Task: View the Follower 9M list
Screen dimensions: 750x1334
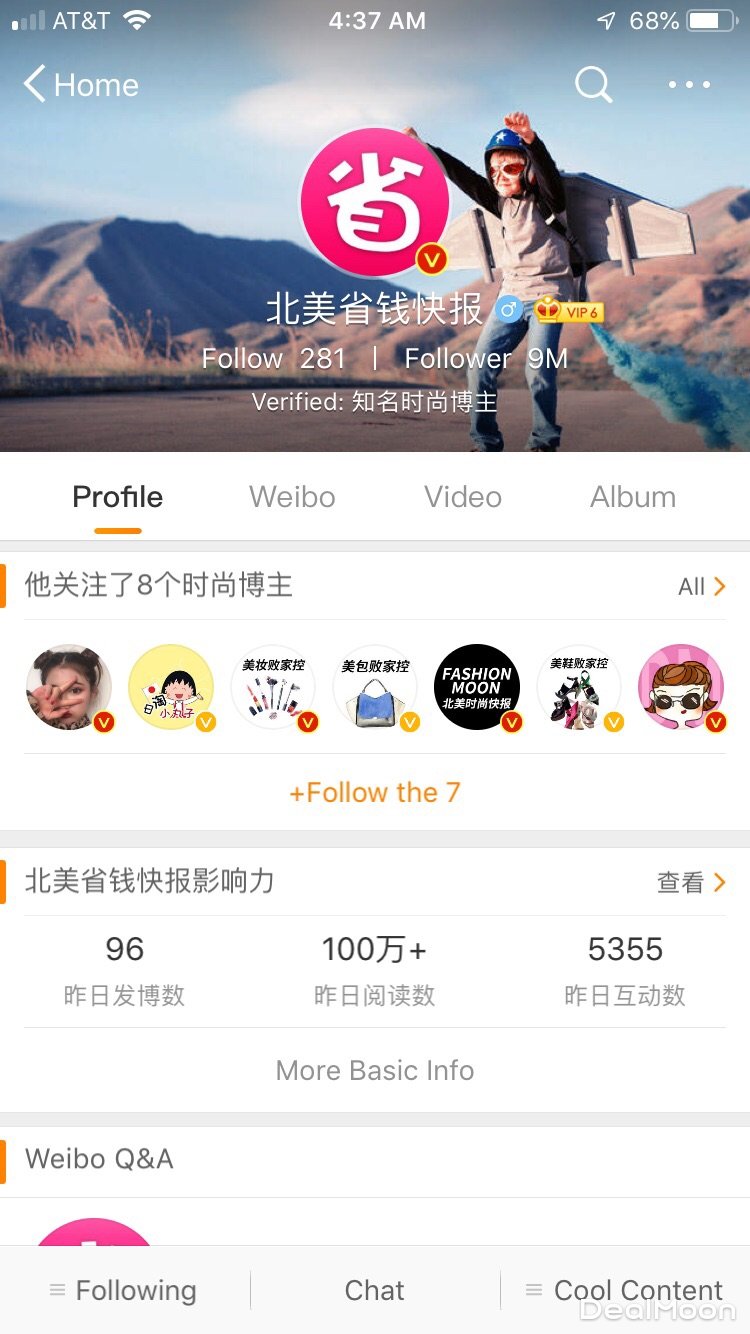Action: coord(486,358)
